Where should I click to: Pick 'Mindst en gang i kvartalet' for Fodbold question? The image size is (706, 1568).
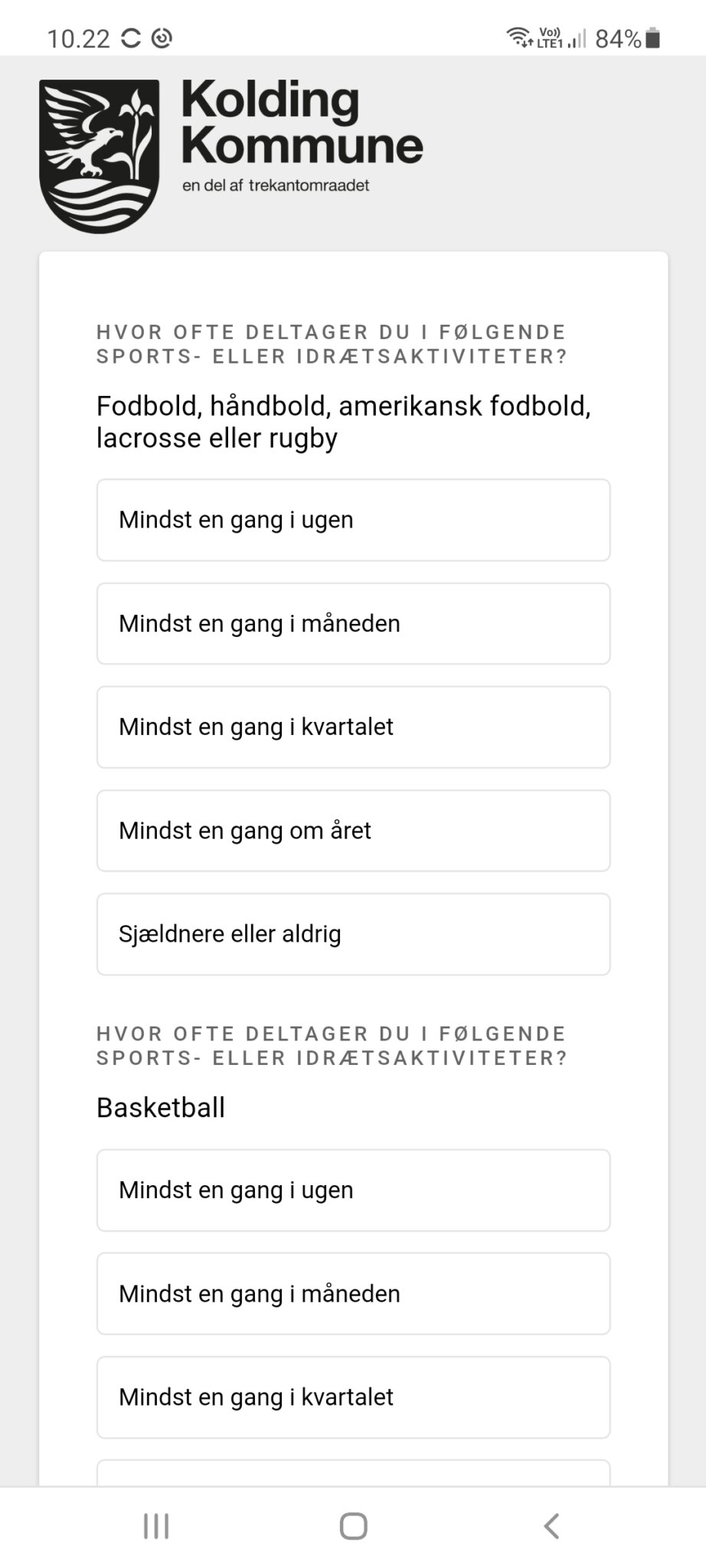(353, 727)
